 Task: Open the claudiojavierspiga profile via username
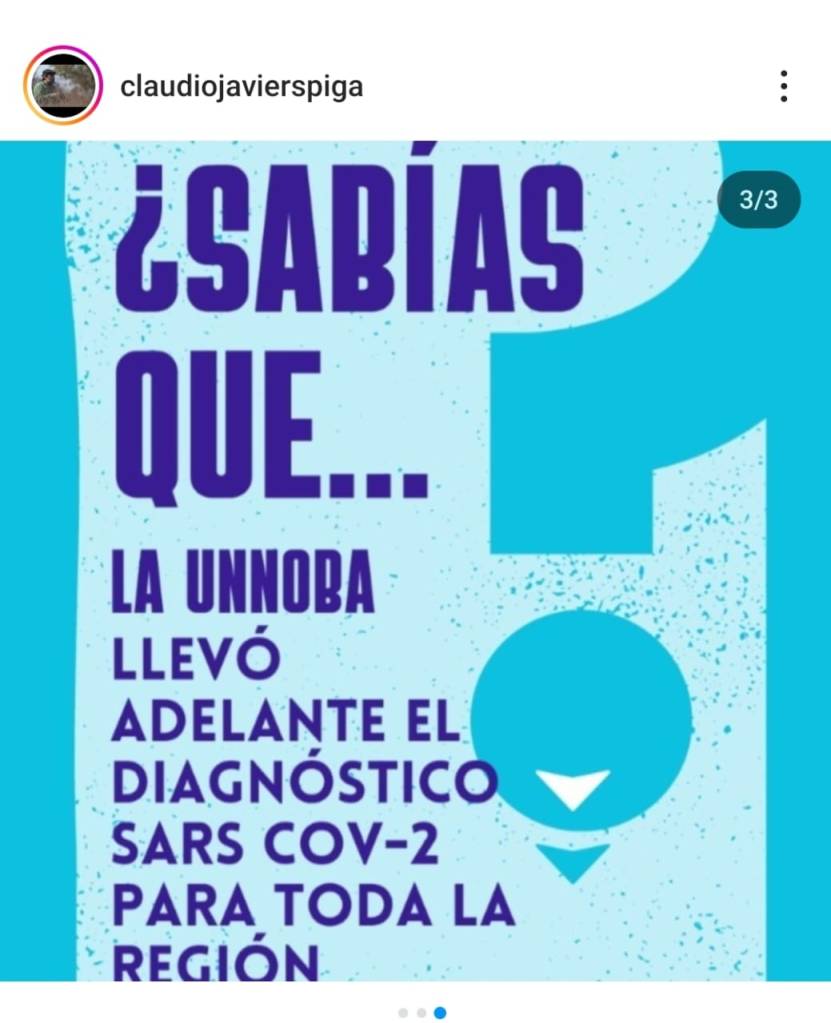[x=241, y=87]
